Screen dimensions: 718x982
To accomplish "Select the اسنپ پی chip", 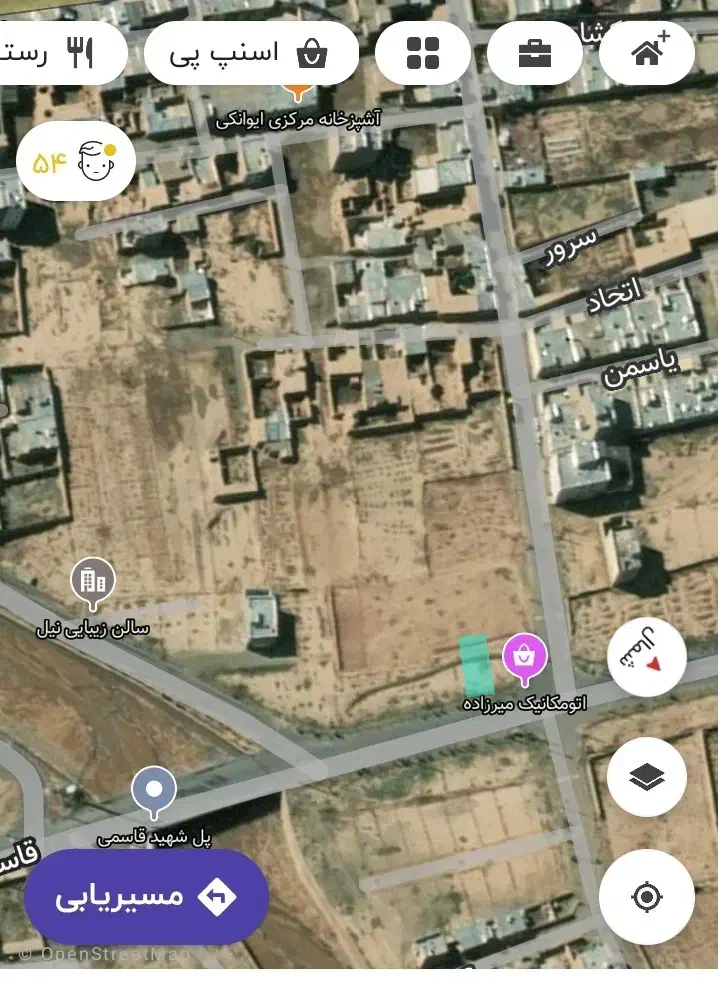I will [251, 53].
